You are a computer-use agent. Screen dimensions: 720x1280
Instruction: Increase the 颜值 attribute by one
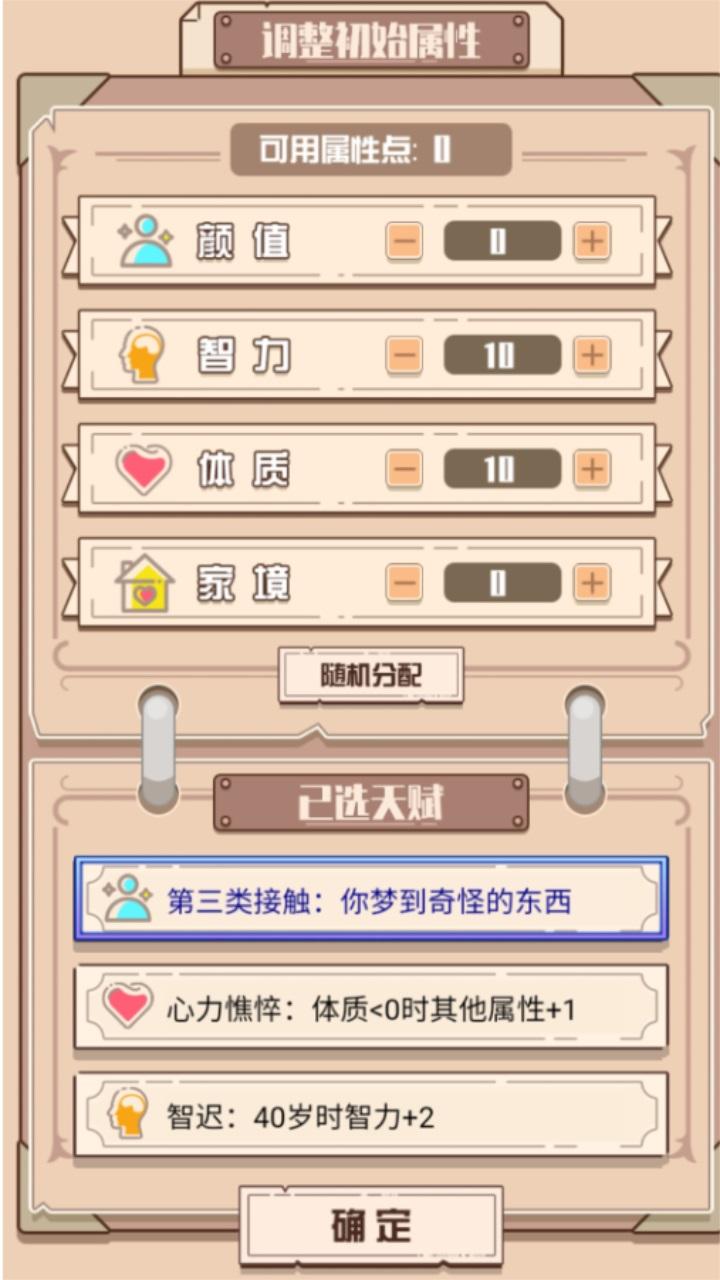[592, 241]
